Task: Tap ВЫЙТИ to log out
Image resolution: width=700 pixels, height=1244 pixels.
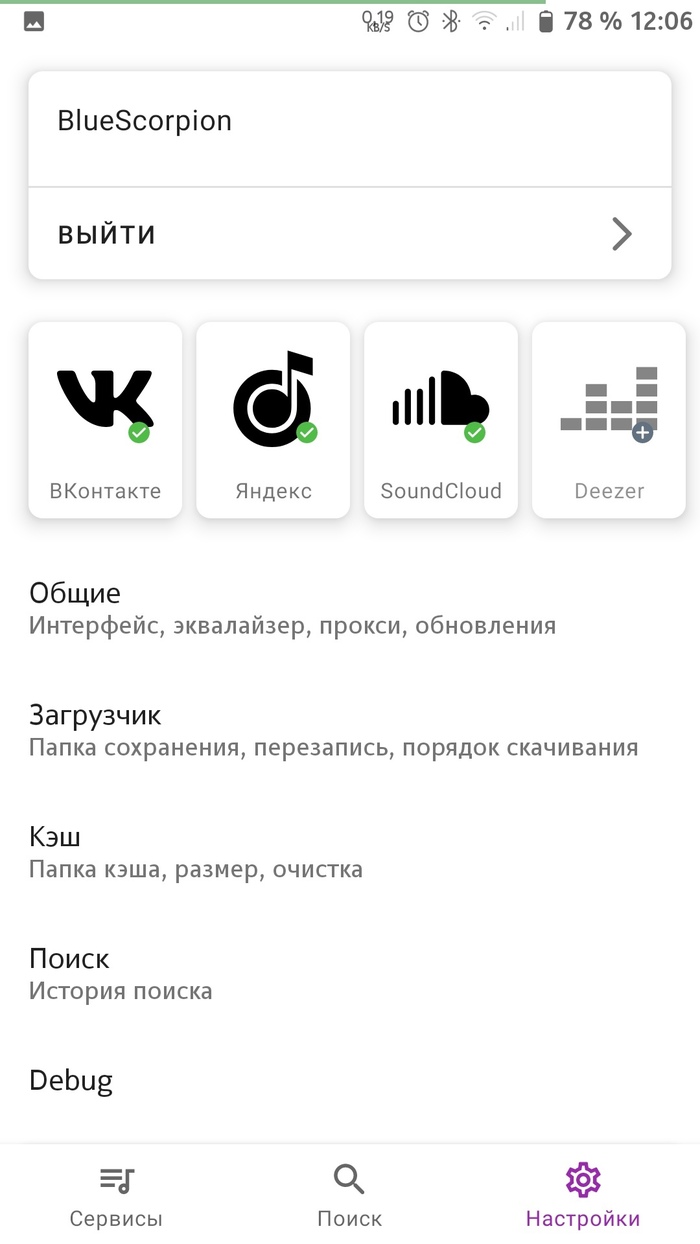Action: (349, 234)
